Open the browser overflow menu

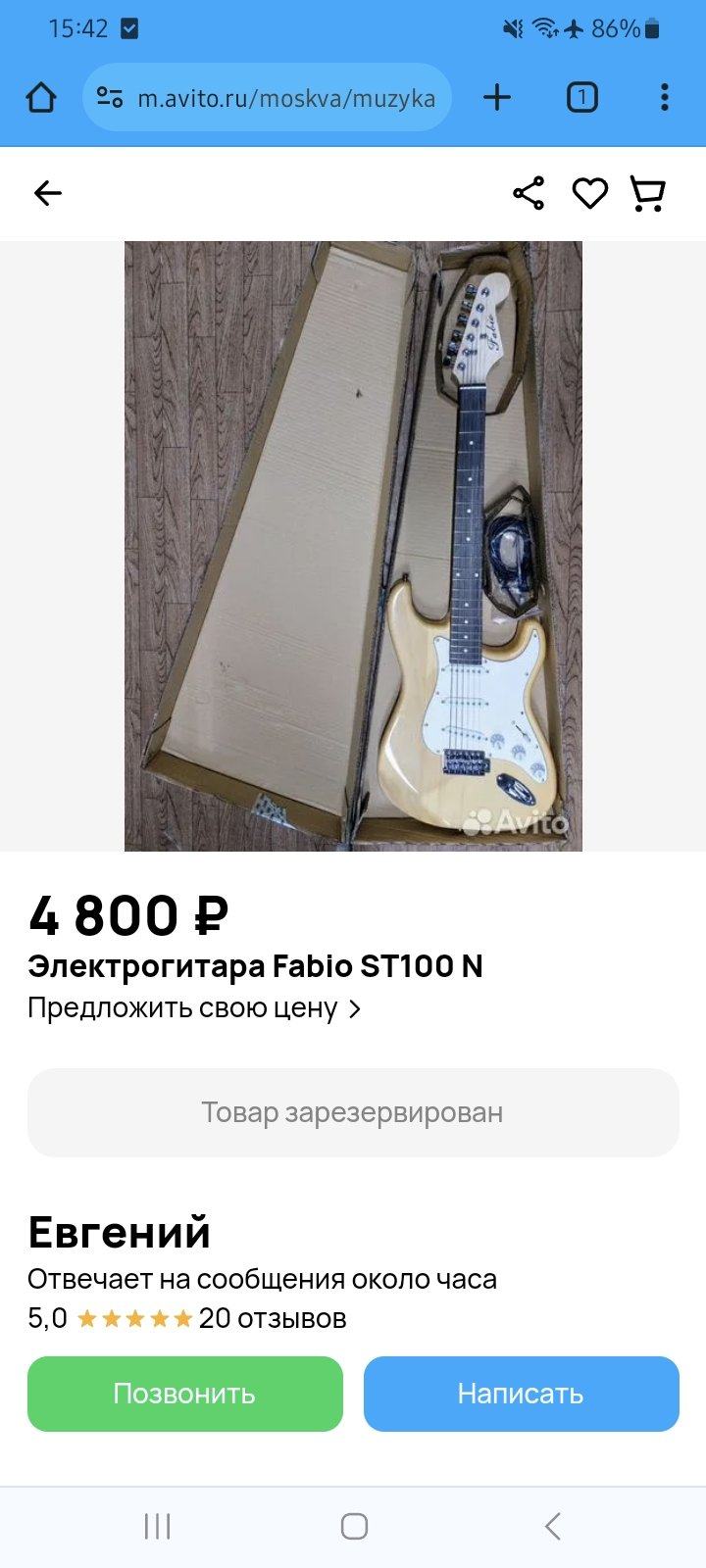tap(665, 97)
